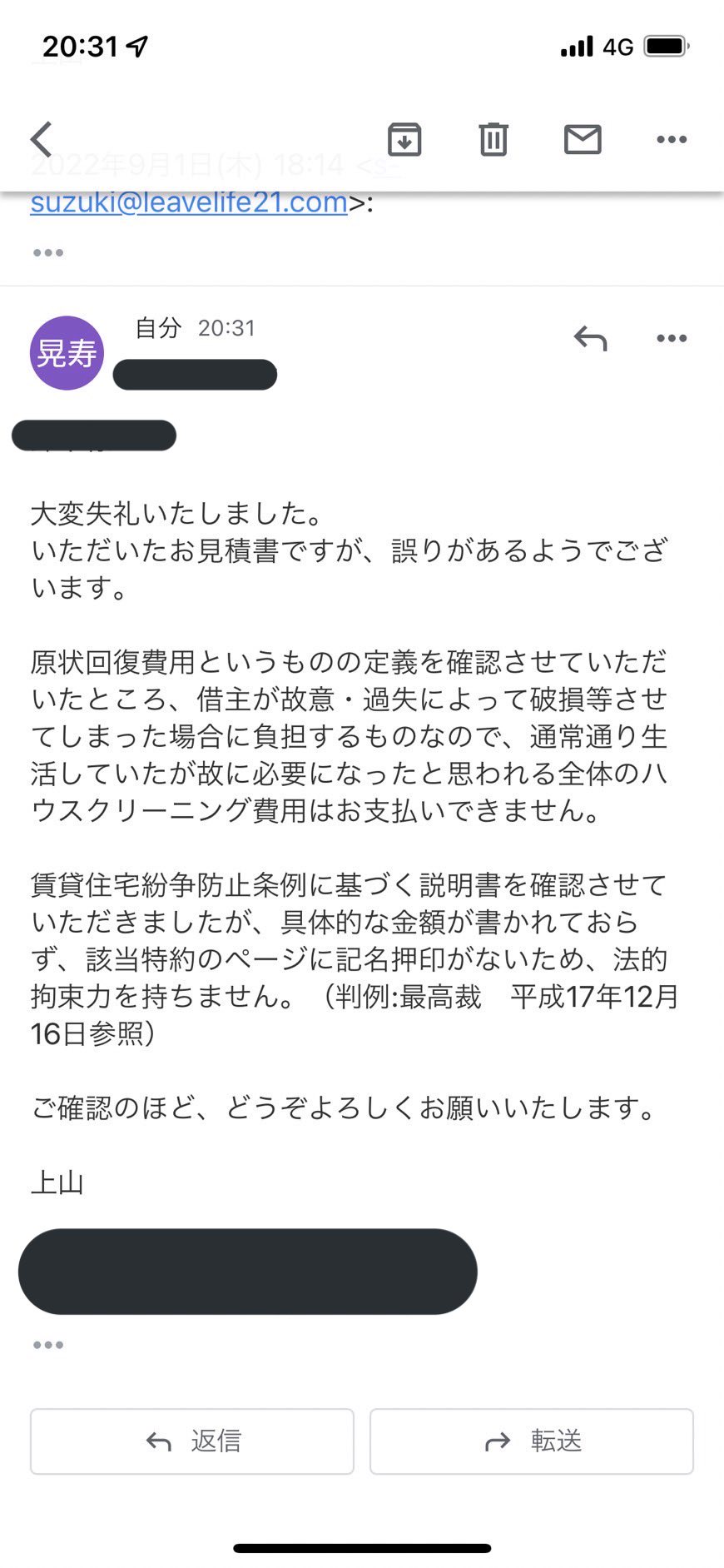Archive this email conversation
This screenshot has width=724, height=1568.
pyautogui.click(x=404, y=139)
